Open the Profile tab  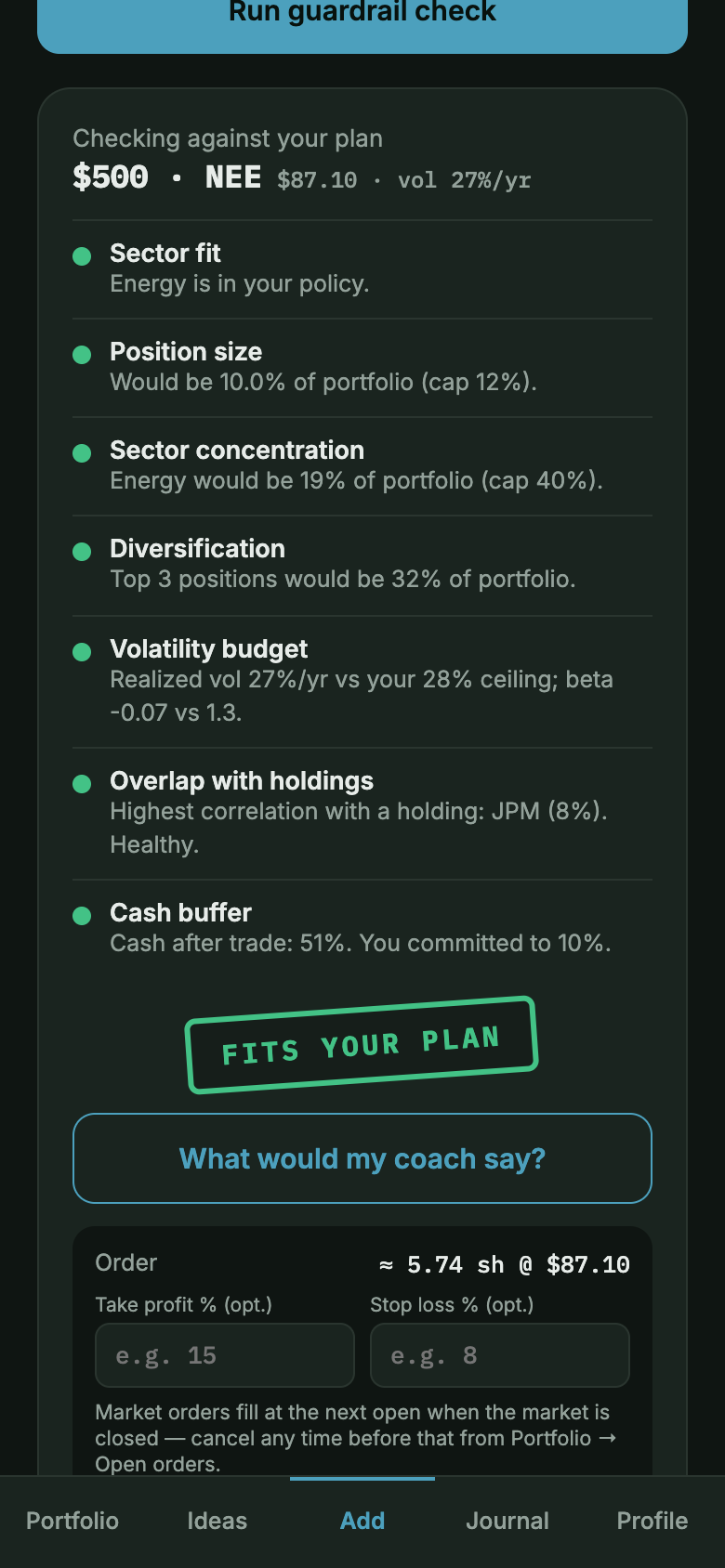coord(652,1521)
